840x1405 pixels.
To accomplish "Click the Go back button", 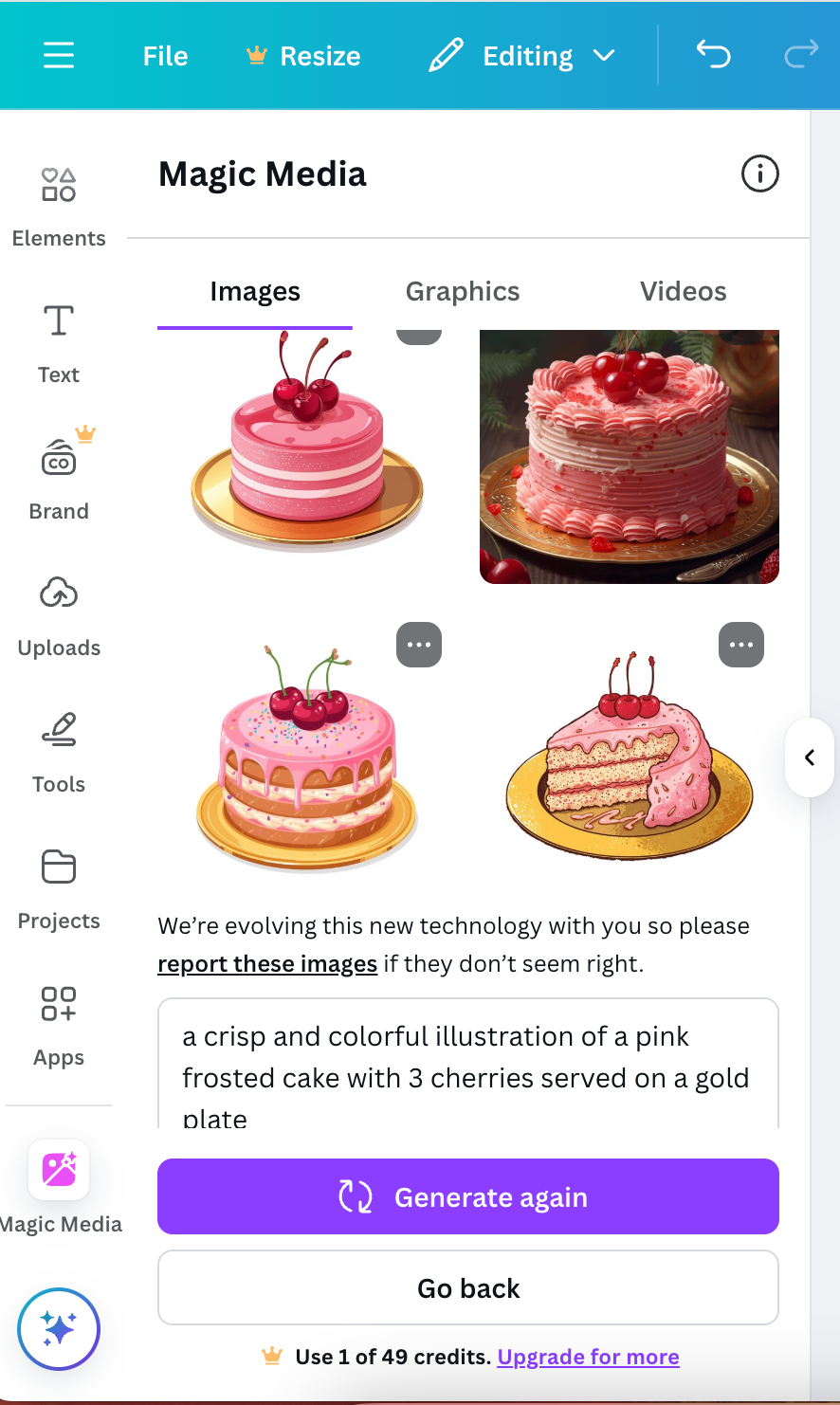I will (468, 1287).
